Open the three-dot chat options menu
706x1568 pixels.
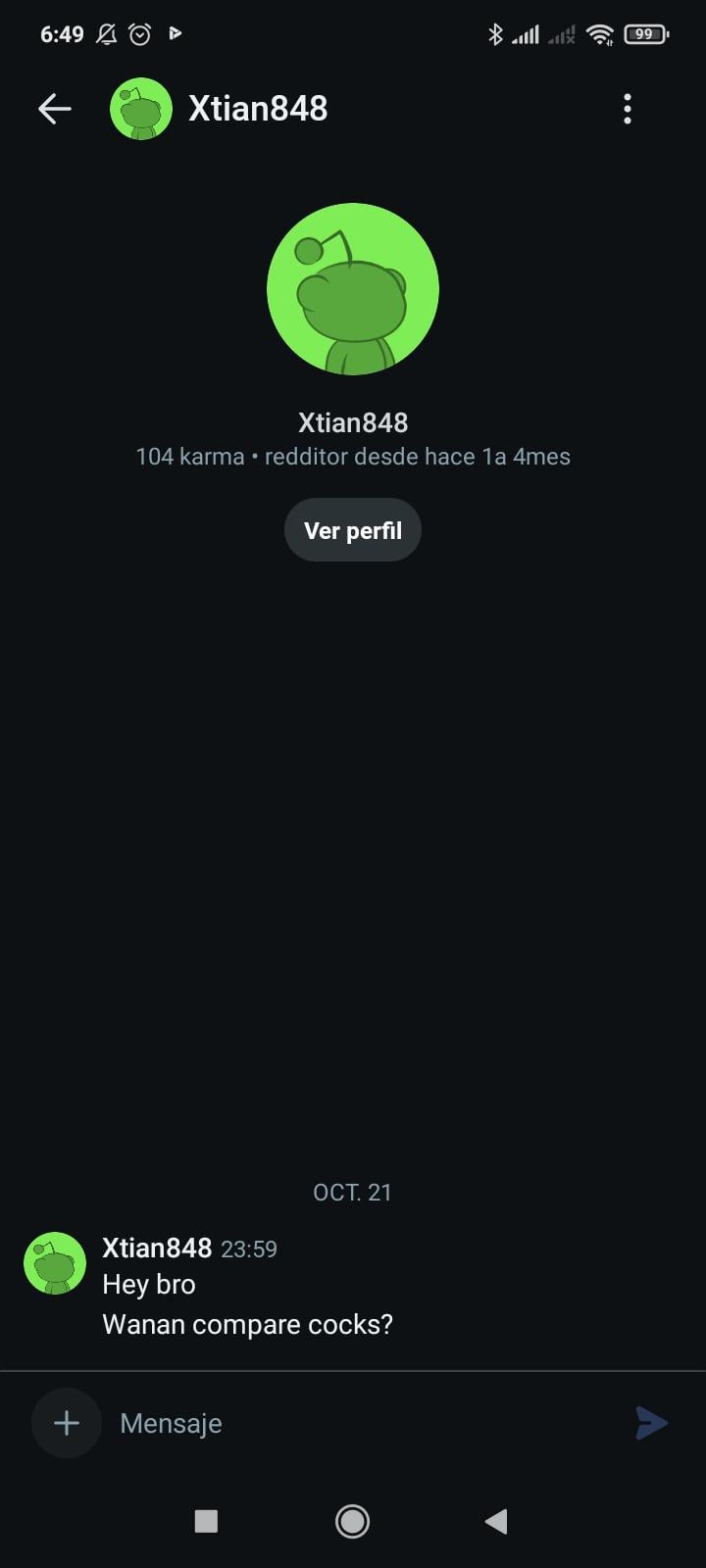pos(627,108)
